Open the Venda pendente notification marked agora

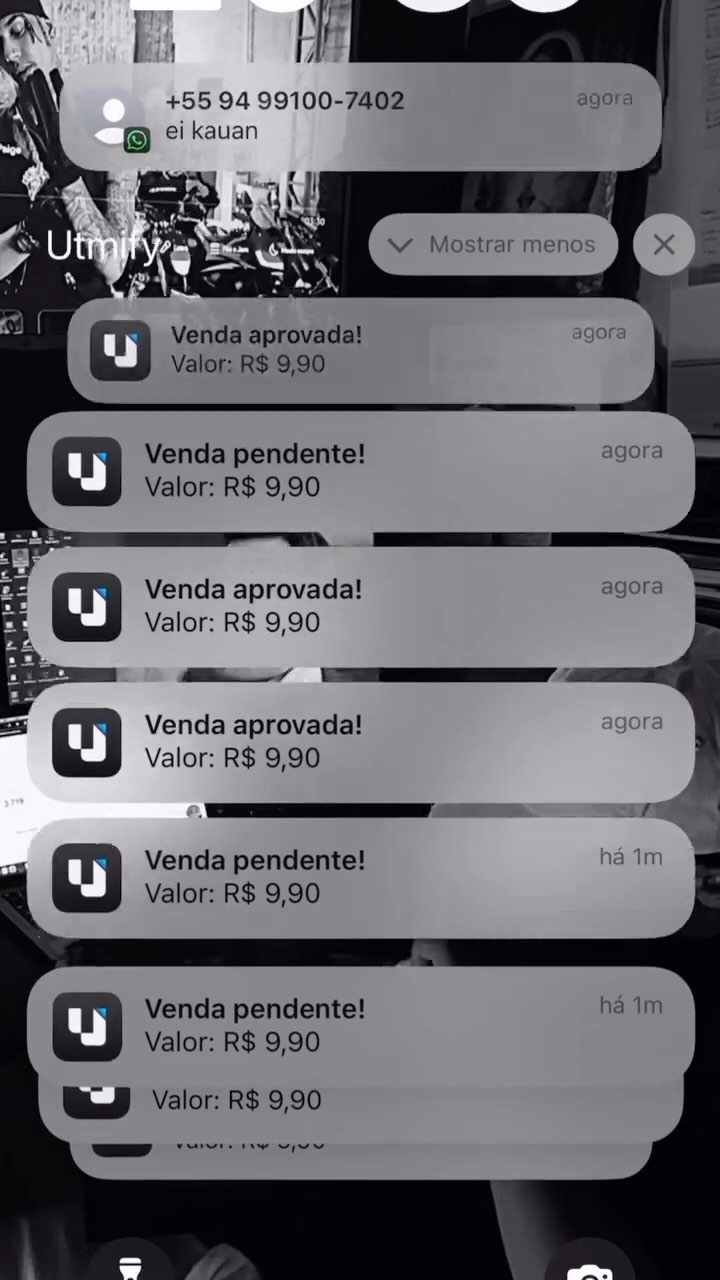point(360,471)
